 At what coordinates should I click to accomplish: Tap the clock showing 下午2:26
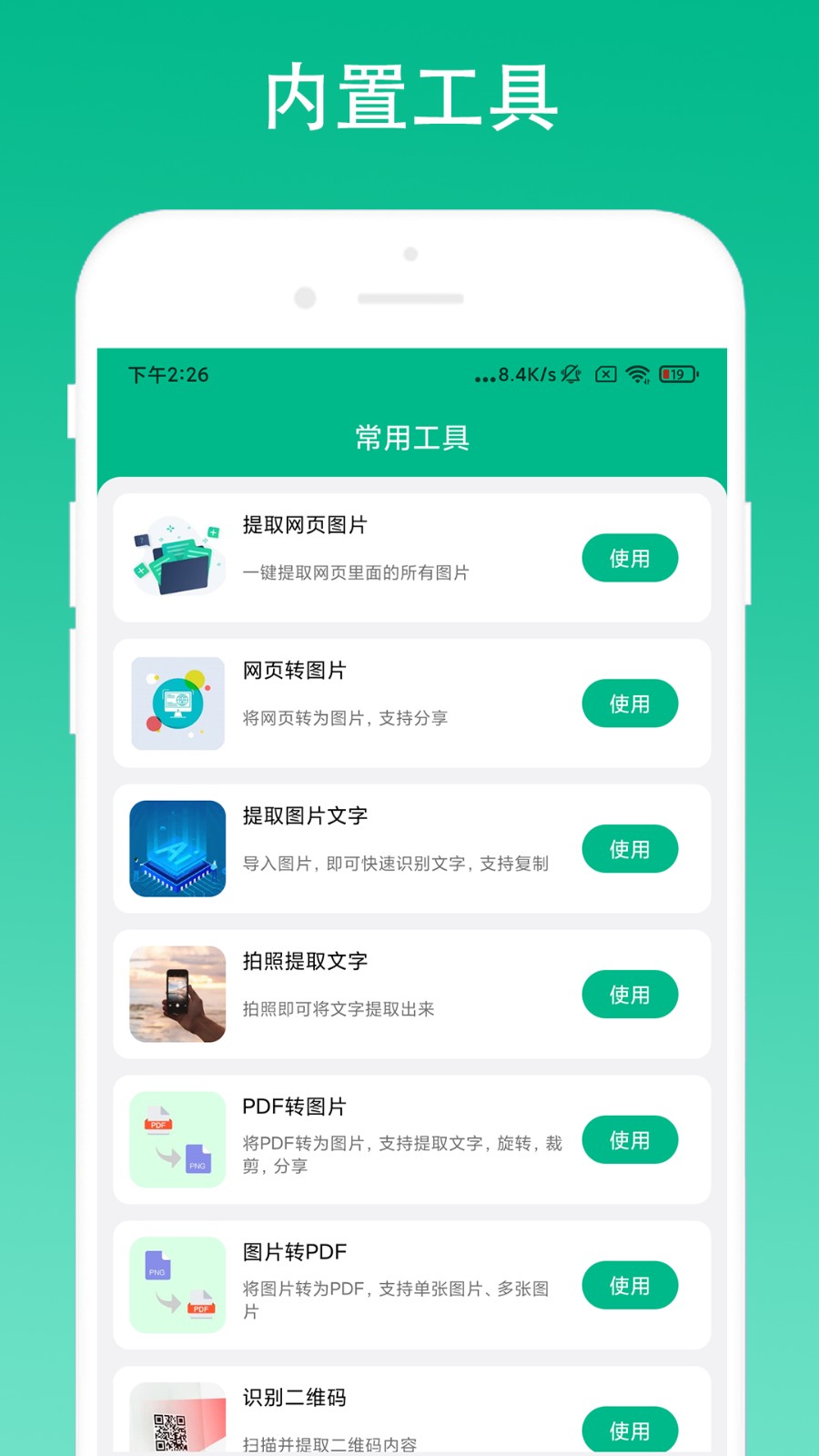point(167,374)
